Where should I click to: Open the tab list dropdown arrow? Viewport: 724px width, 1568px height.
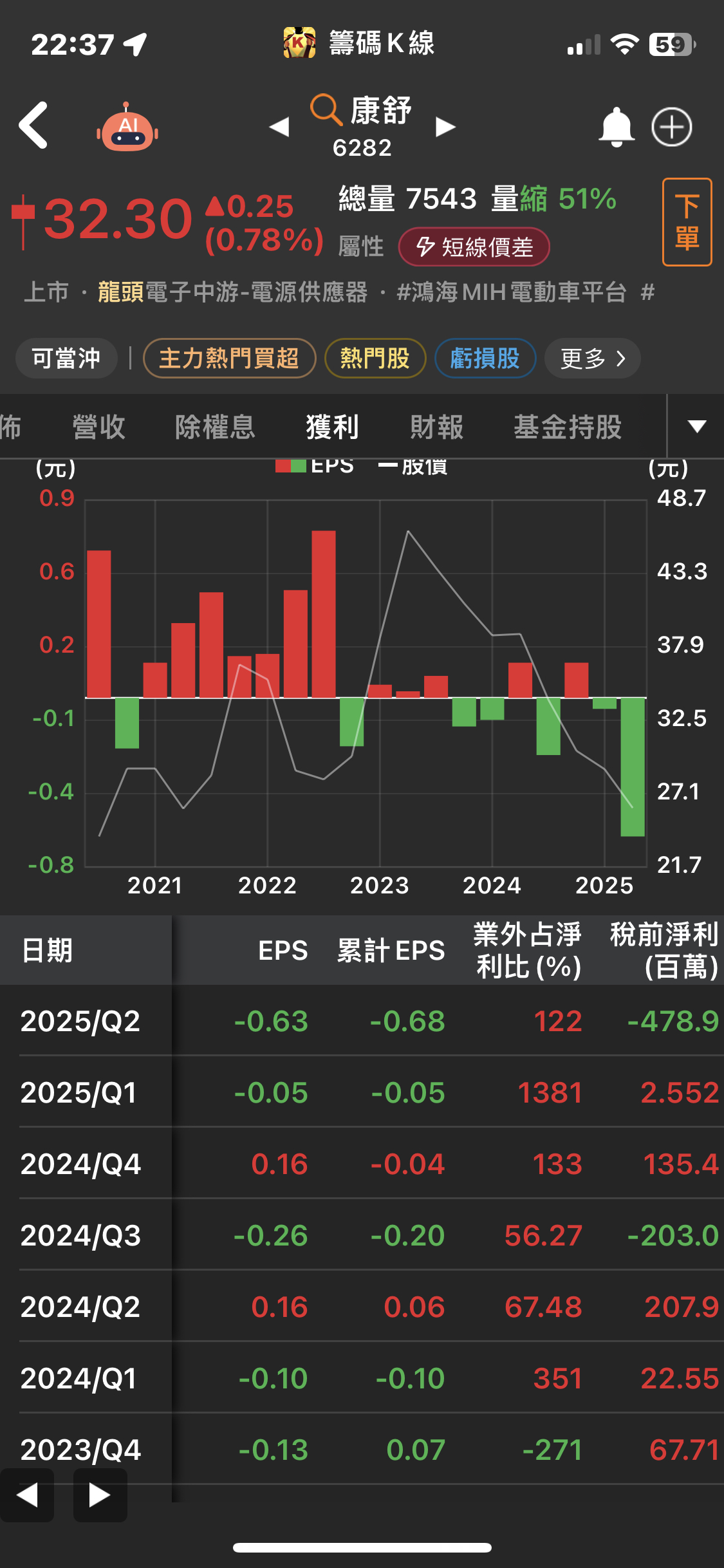(x=696, y=426)
